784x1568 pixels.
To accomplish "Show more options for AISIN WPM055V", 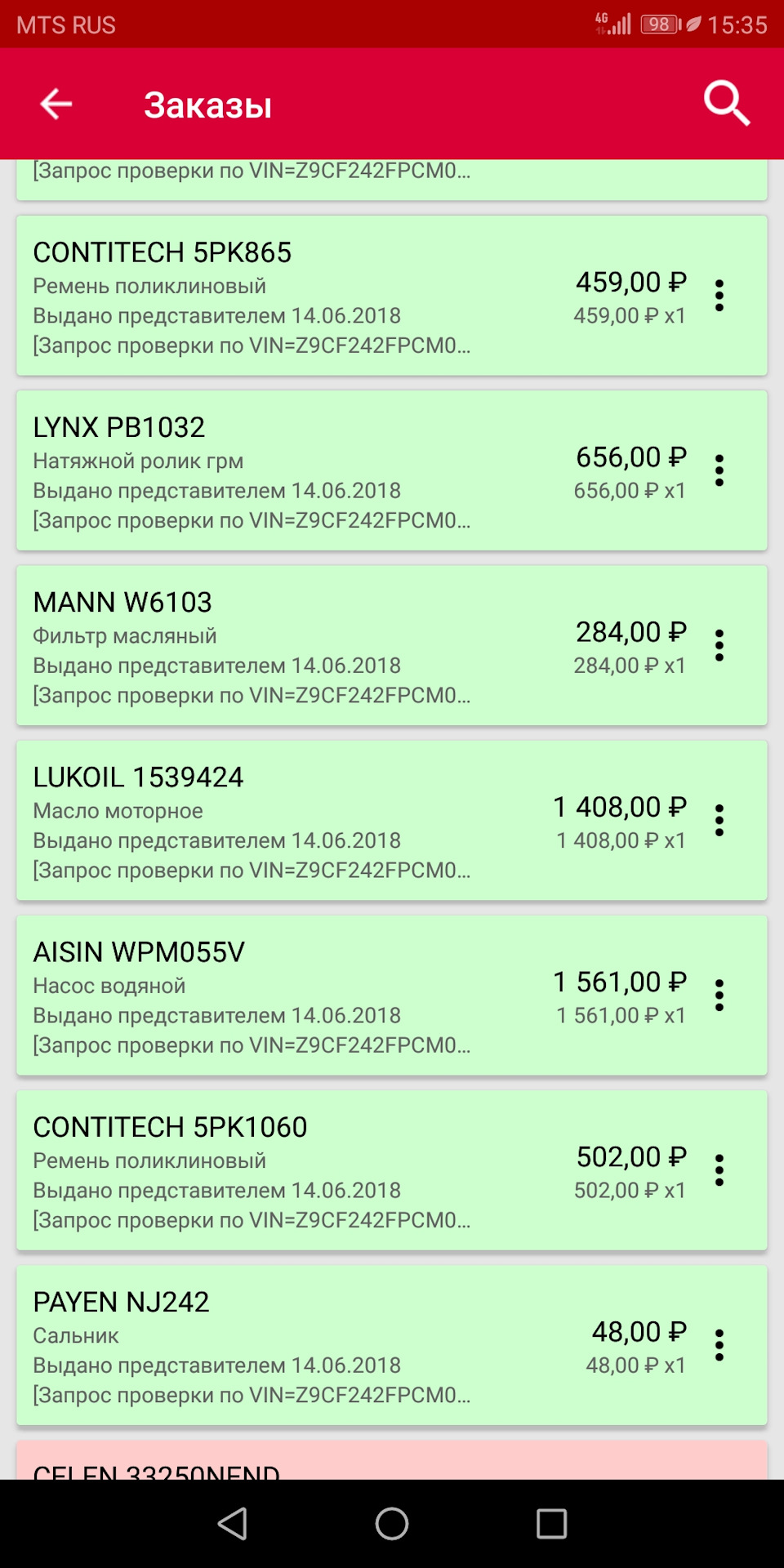I will coord(719,995).
